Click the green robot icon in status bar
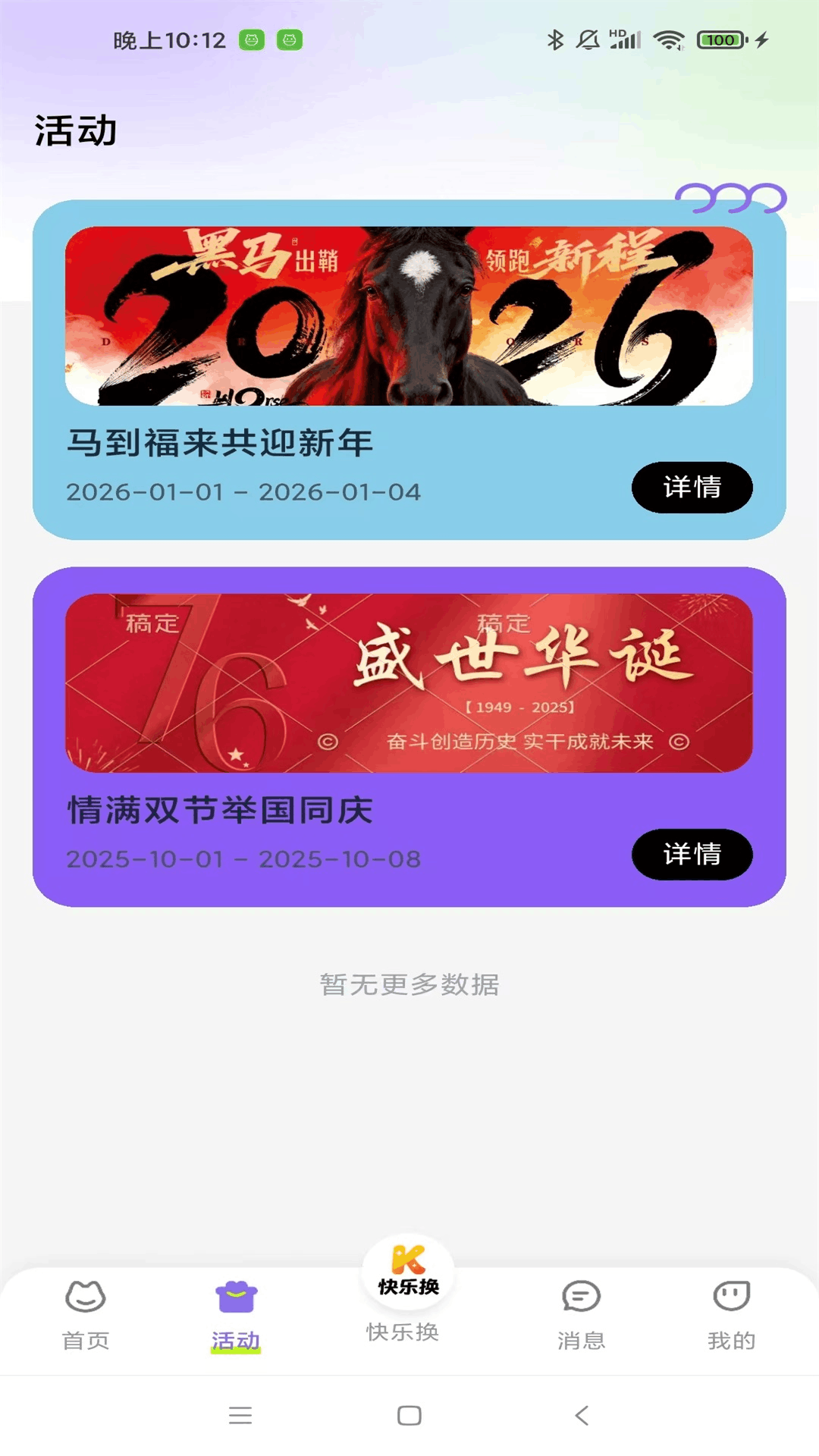The width and height of the screenshot is (819, 1456). coord(251,38)
